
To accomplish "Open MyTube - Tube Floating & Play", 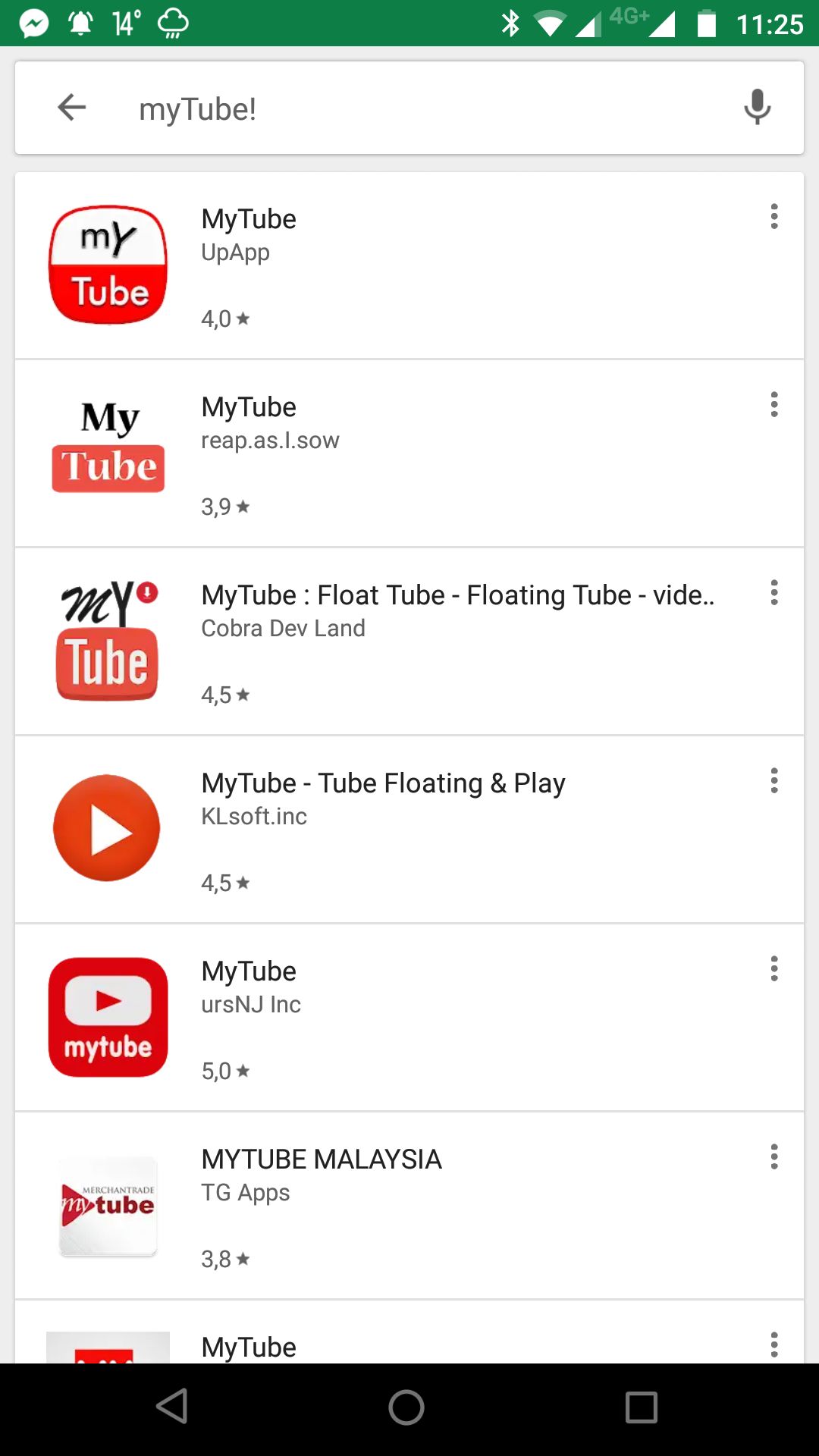I will click(x=409, y=830).
